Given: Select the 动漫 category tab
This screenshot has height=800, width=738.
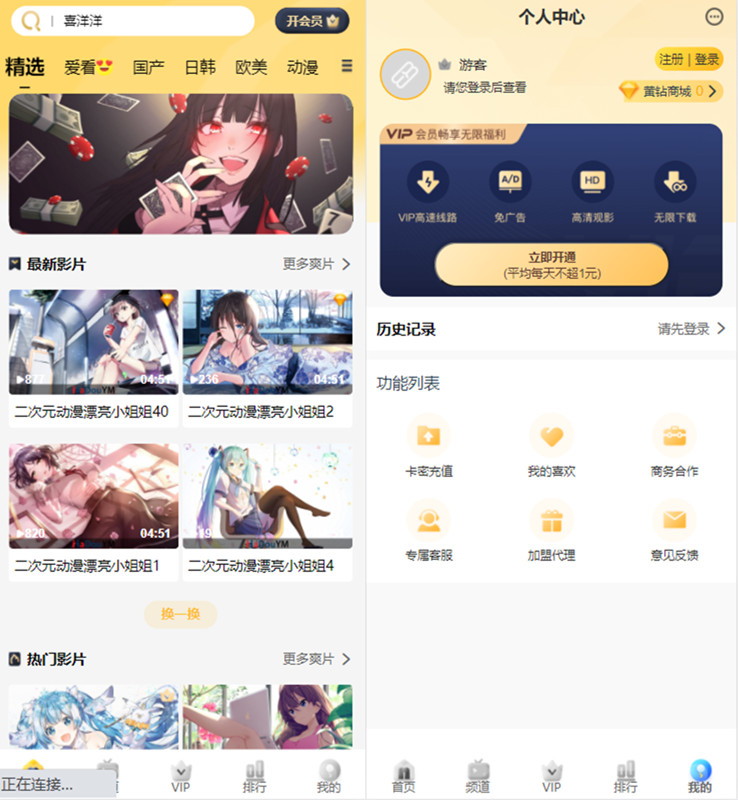Looking at the screenshot, I should 302,67.
